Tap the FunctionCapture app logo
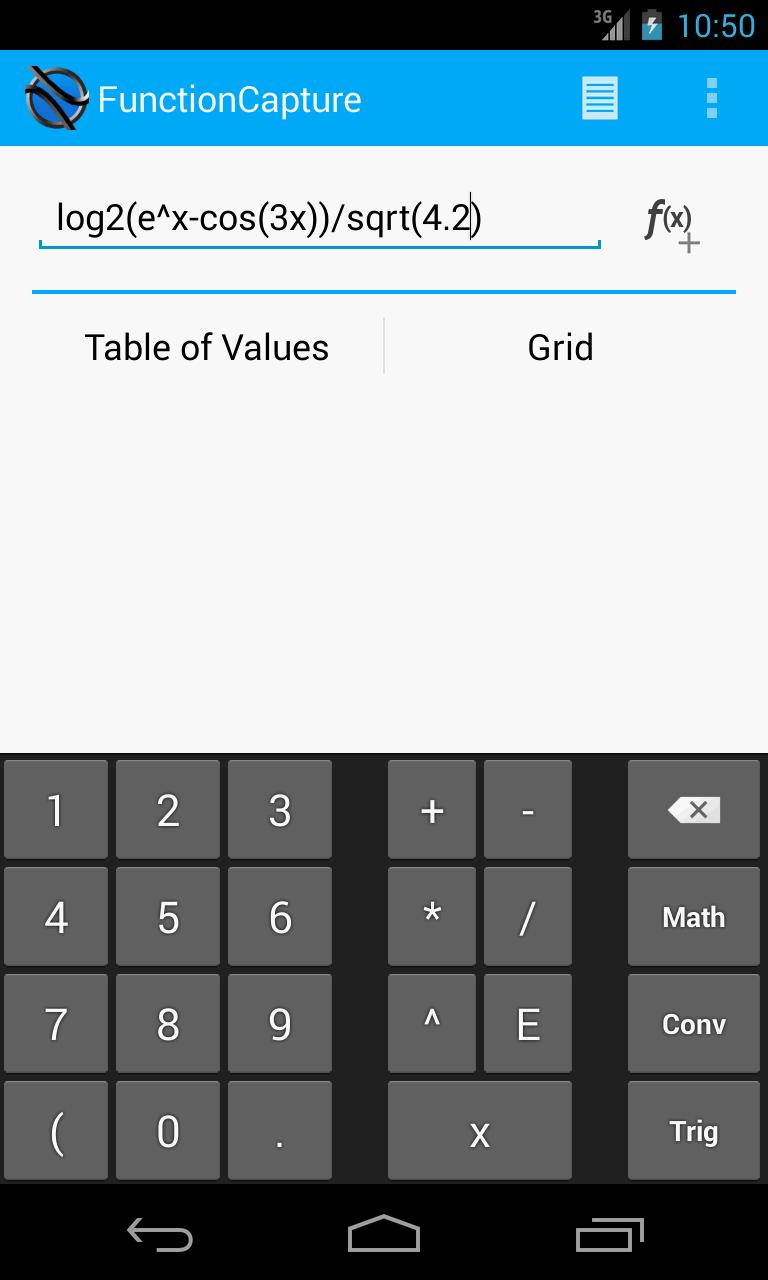Viewport: 768px width, 1280px height. coord(54,98)
